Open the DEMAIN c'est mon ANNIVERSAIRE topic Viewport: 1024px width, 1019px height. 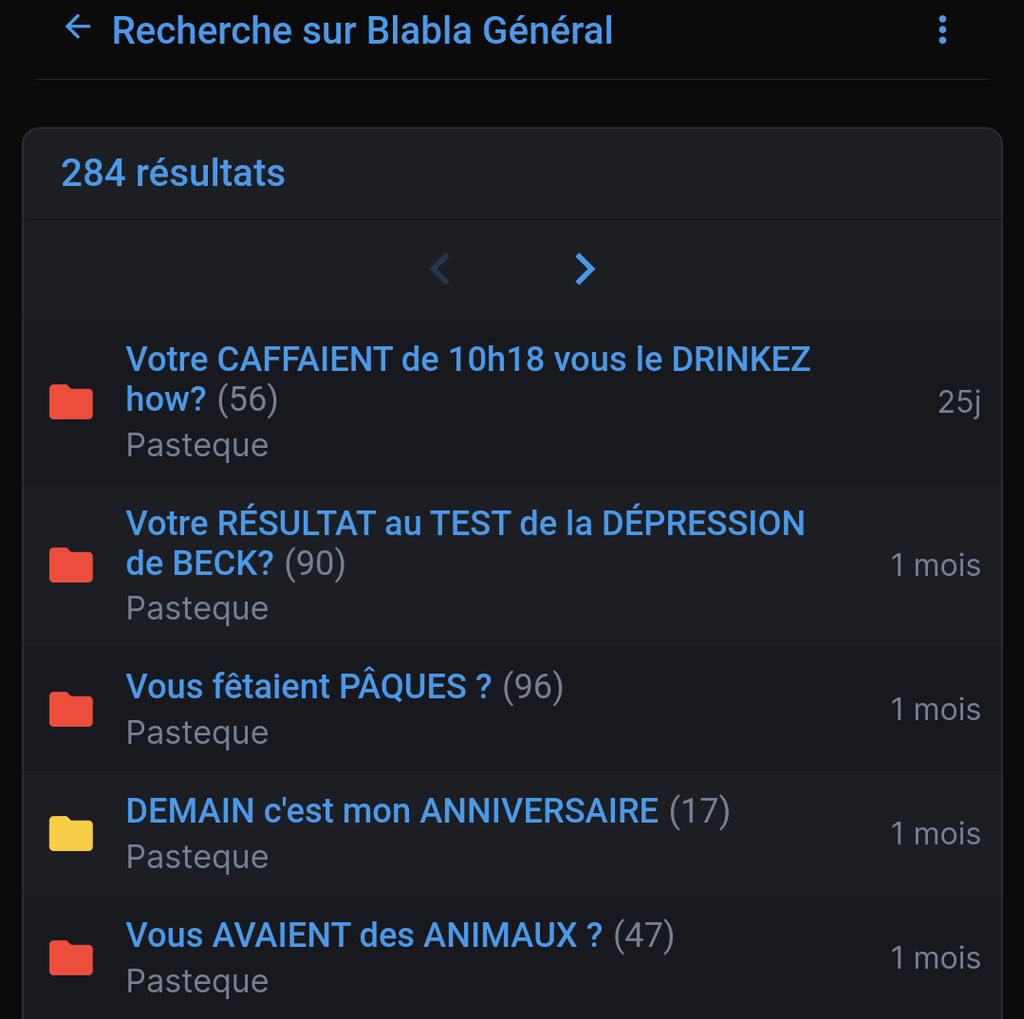tap(392, 811)
